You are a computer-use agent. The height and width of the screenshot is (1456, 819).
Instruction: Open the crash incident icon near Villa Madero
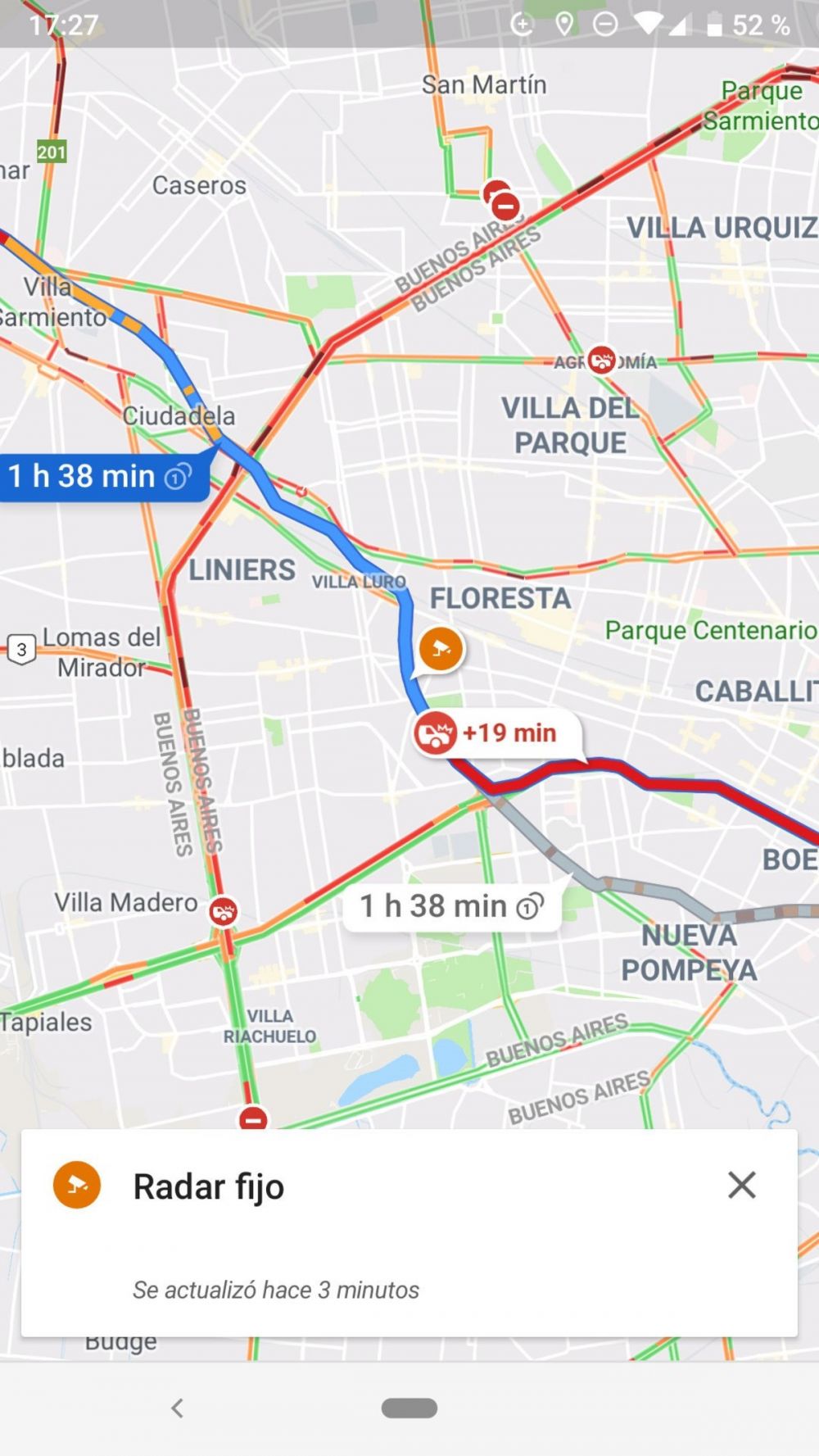(224, 911)
